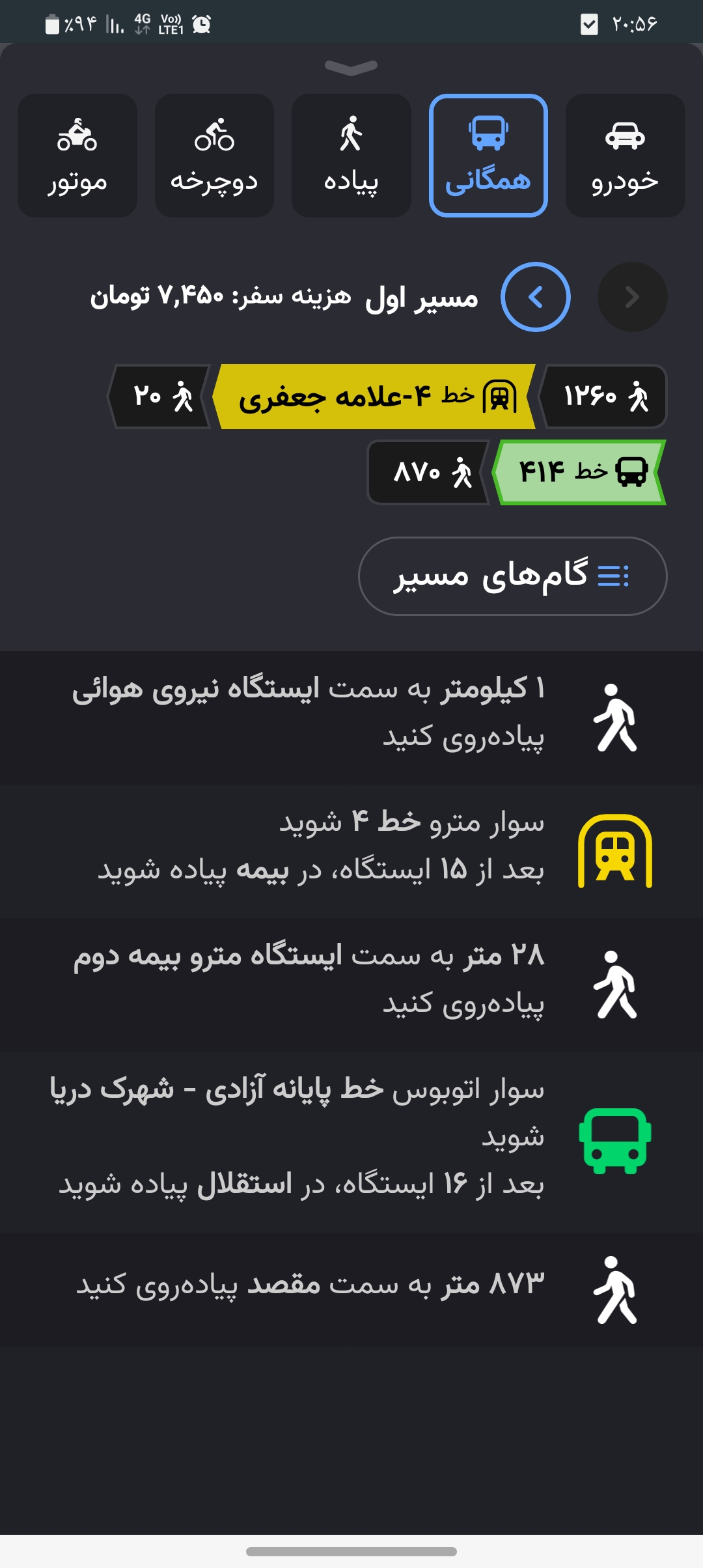Open the metro خط ۴ boarding step

tap(351, 850)
